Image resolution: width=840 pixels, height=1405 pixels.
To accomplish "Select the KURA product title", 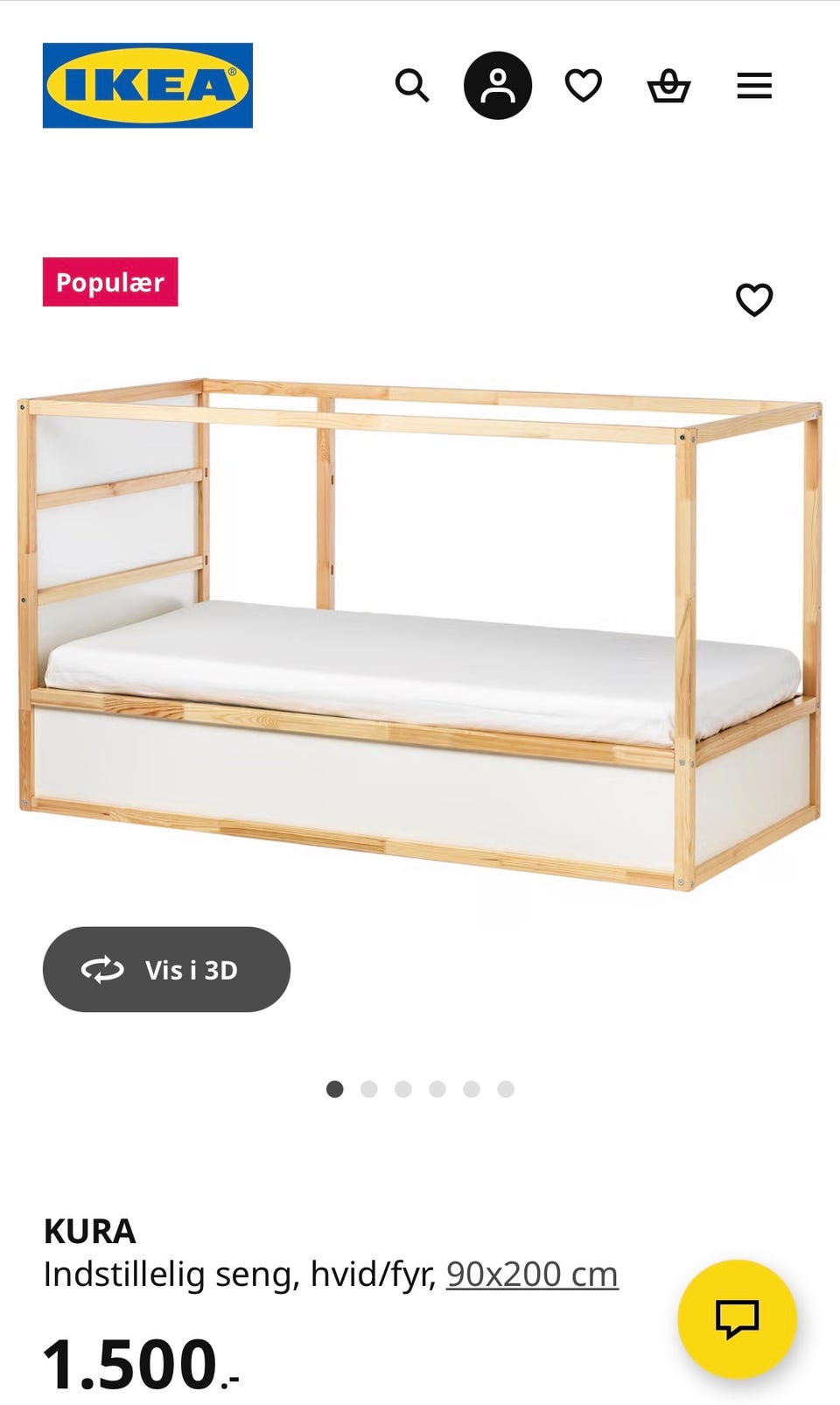I will (x=89, y=1231).
